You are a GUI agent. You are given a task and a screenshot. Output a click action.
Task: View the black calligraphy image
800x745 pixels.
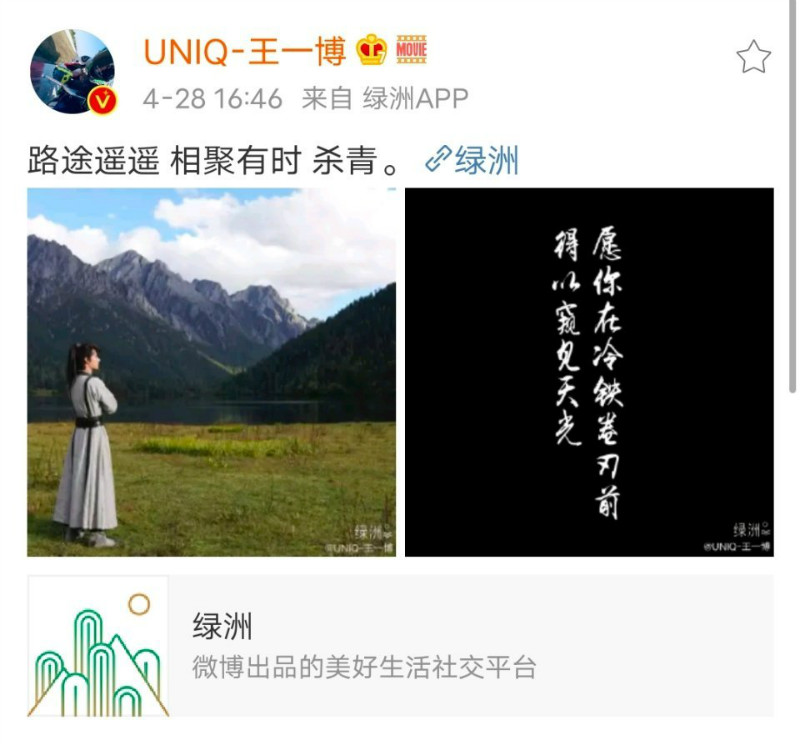pyautogui.click(x=589, y=372)
